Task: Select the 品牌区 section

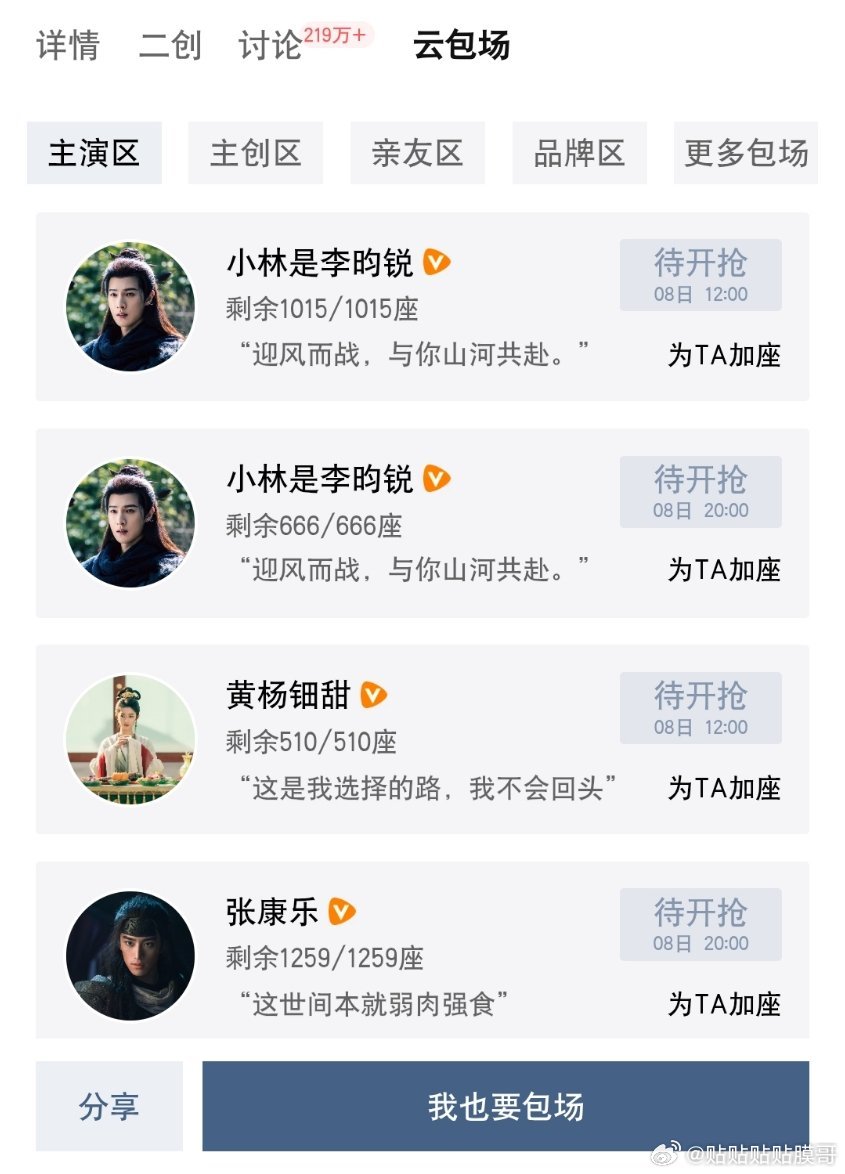Action: (x=578, y=152)
